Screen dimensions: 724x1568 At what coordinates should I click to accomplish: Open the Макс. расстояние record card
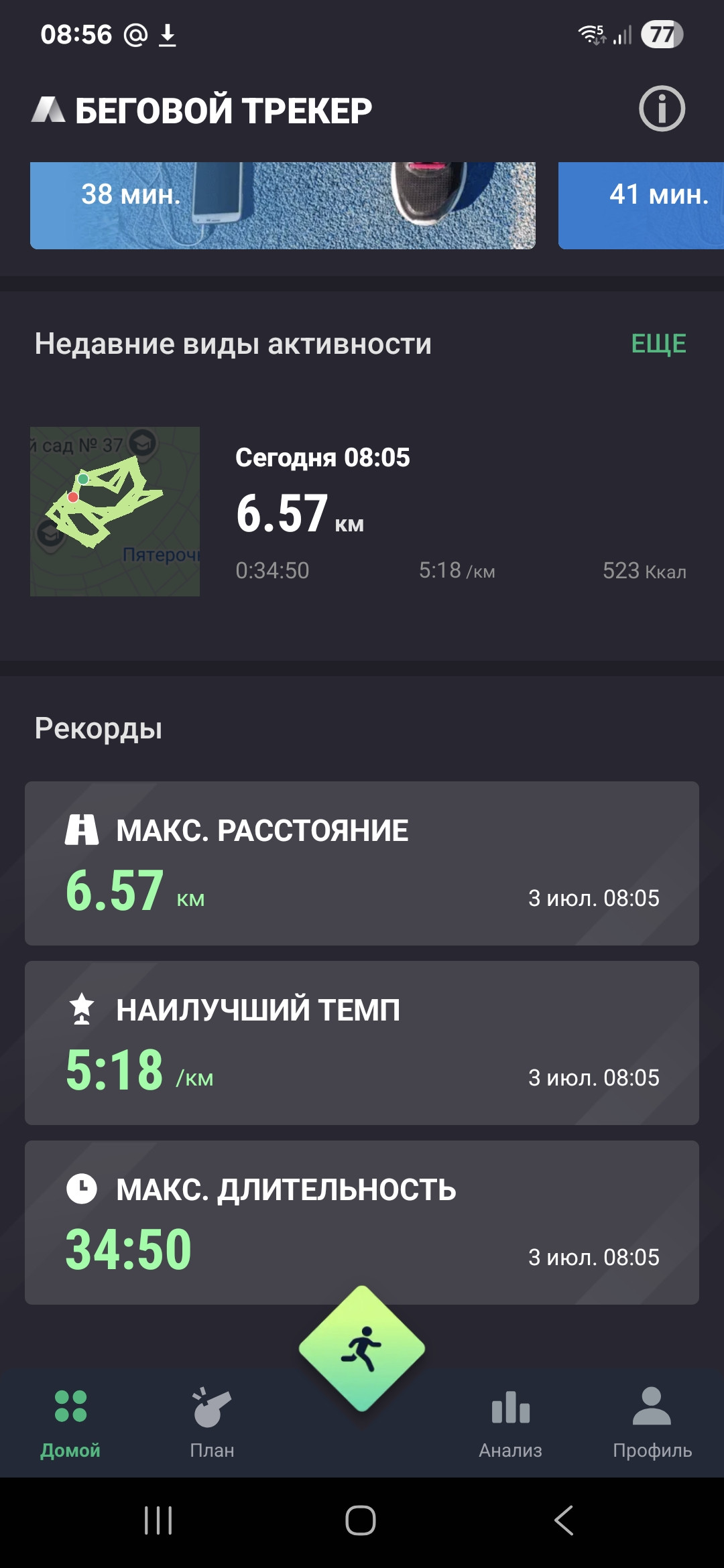(362, 863)
